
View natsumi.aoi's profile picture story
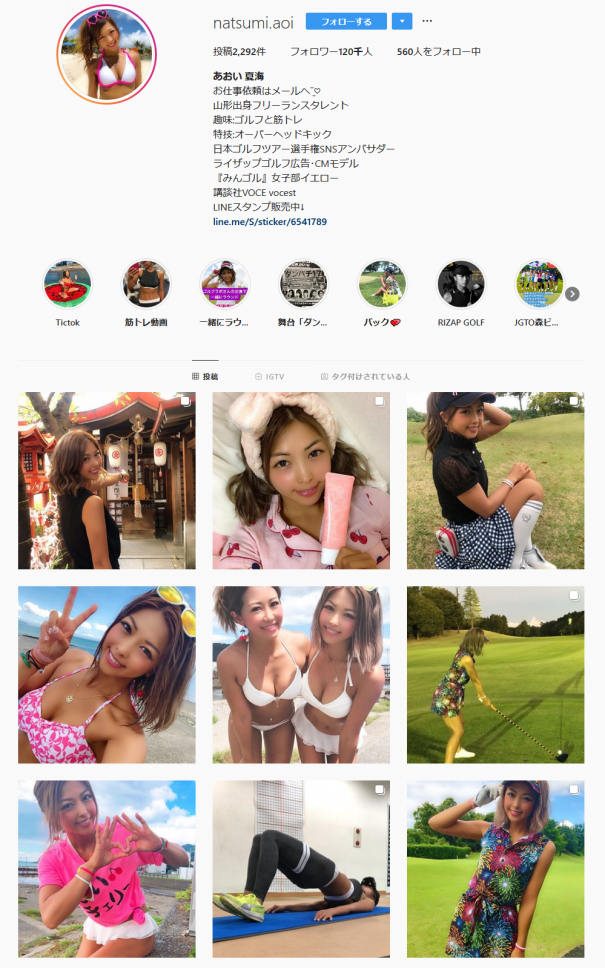107,55
